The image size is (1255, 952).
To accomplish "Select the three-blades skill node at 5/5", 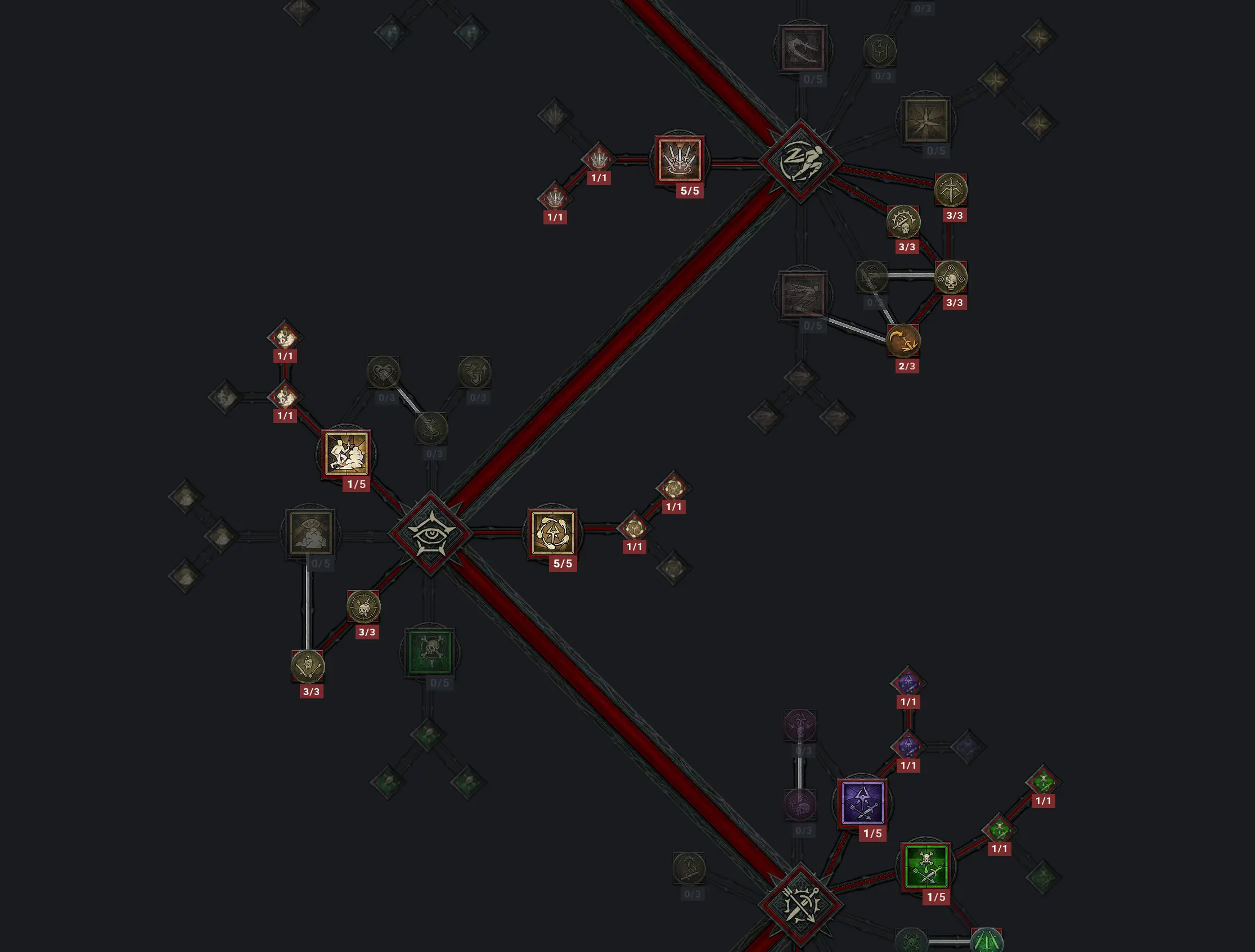I will (x=679, y=160).
